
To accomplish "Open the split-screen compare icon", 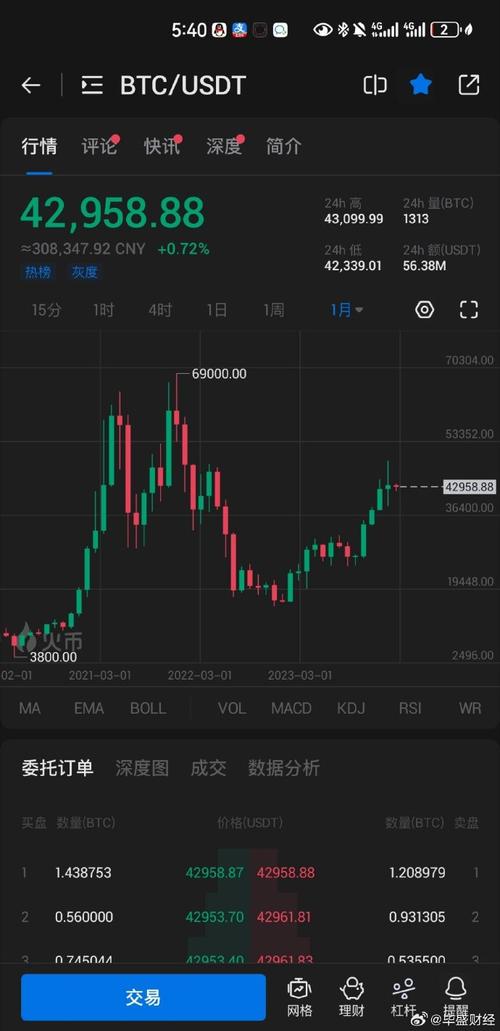I will [x=375, y=85].
